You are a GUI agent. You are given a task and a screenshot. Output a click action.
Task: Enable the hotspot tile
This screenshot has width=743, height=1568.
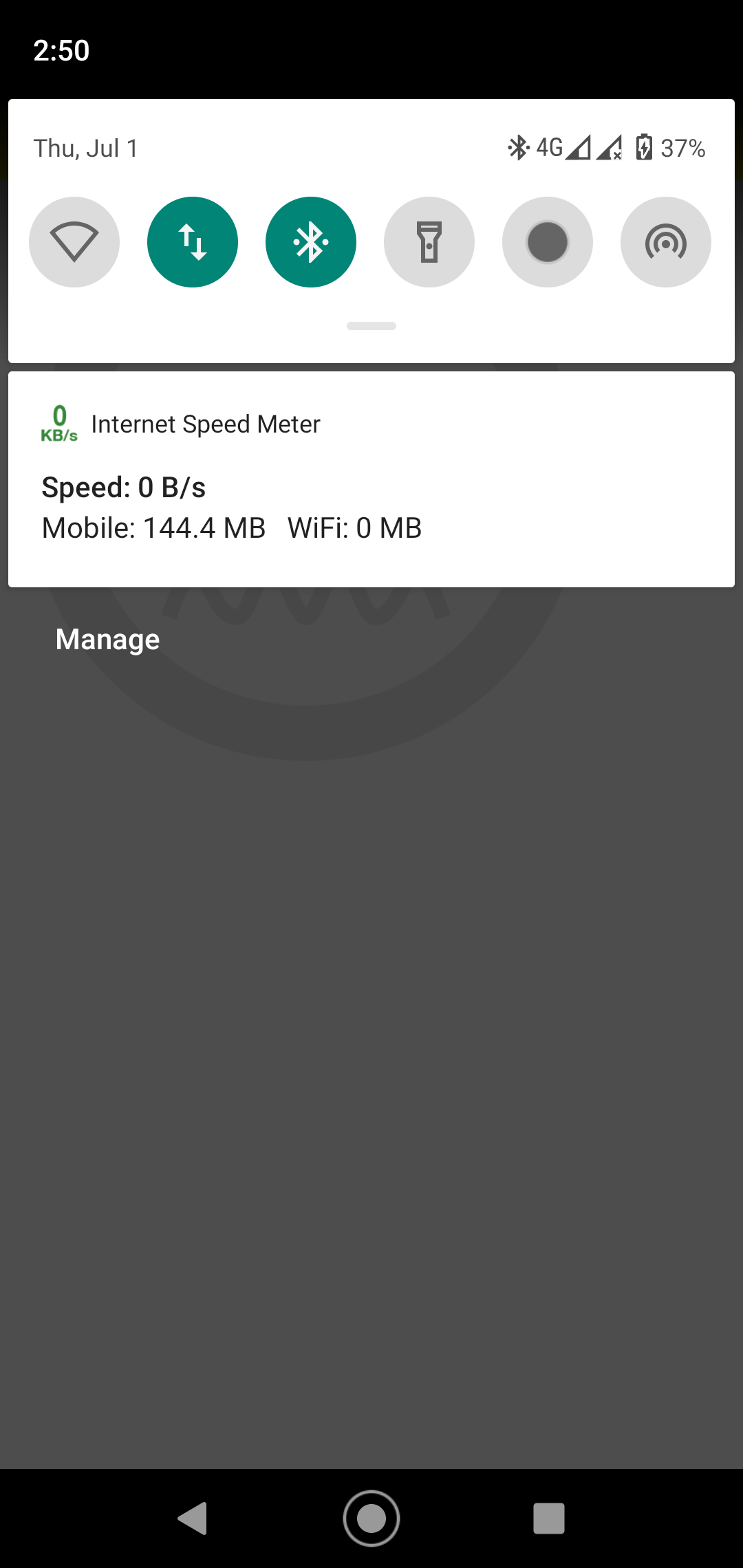point(666,242)
